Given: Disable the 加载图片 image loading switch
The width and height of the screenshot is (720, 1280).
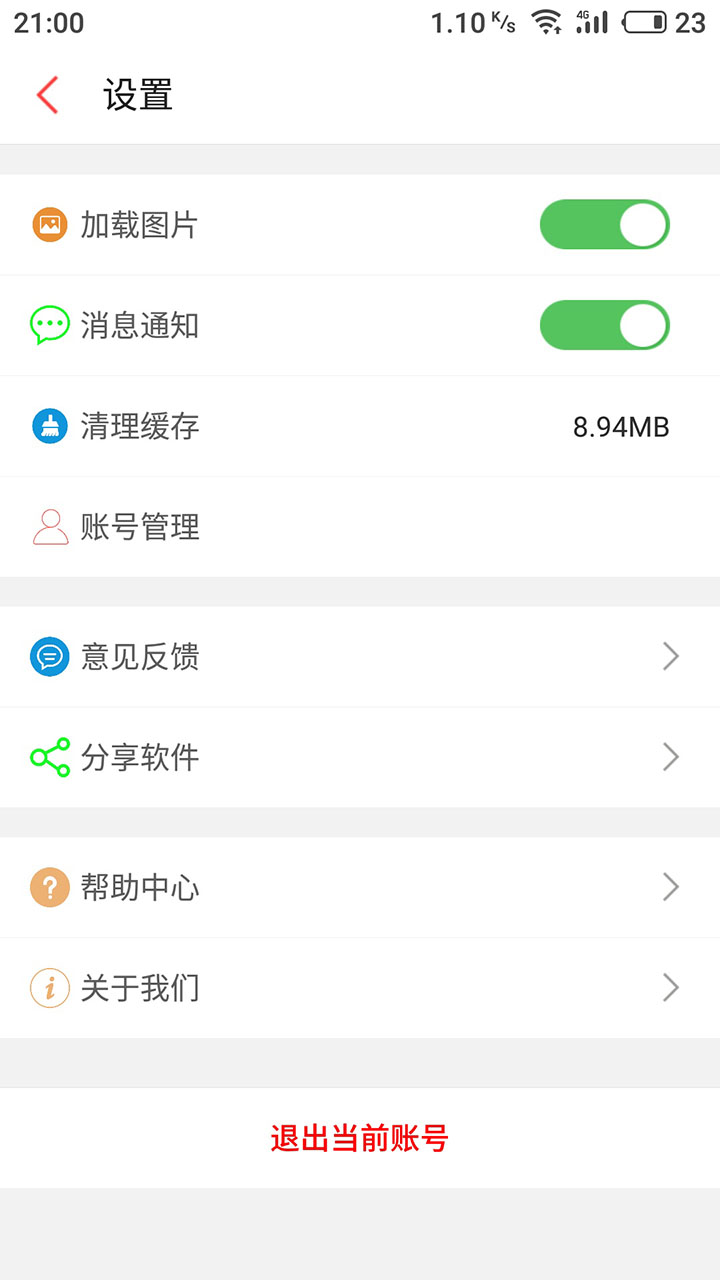Looking at the screenshot, I should (604, 224).
